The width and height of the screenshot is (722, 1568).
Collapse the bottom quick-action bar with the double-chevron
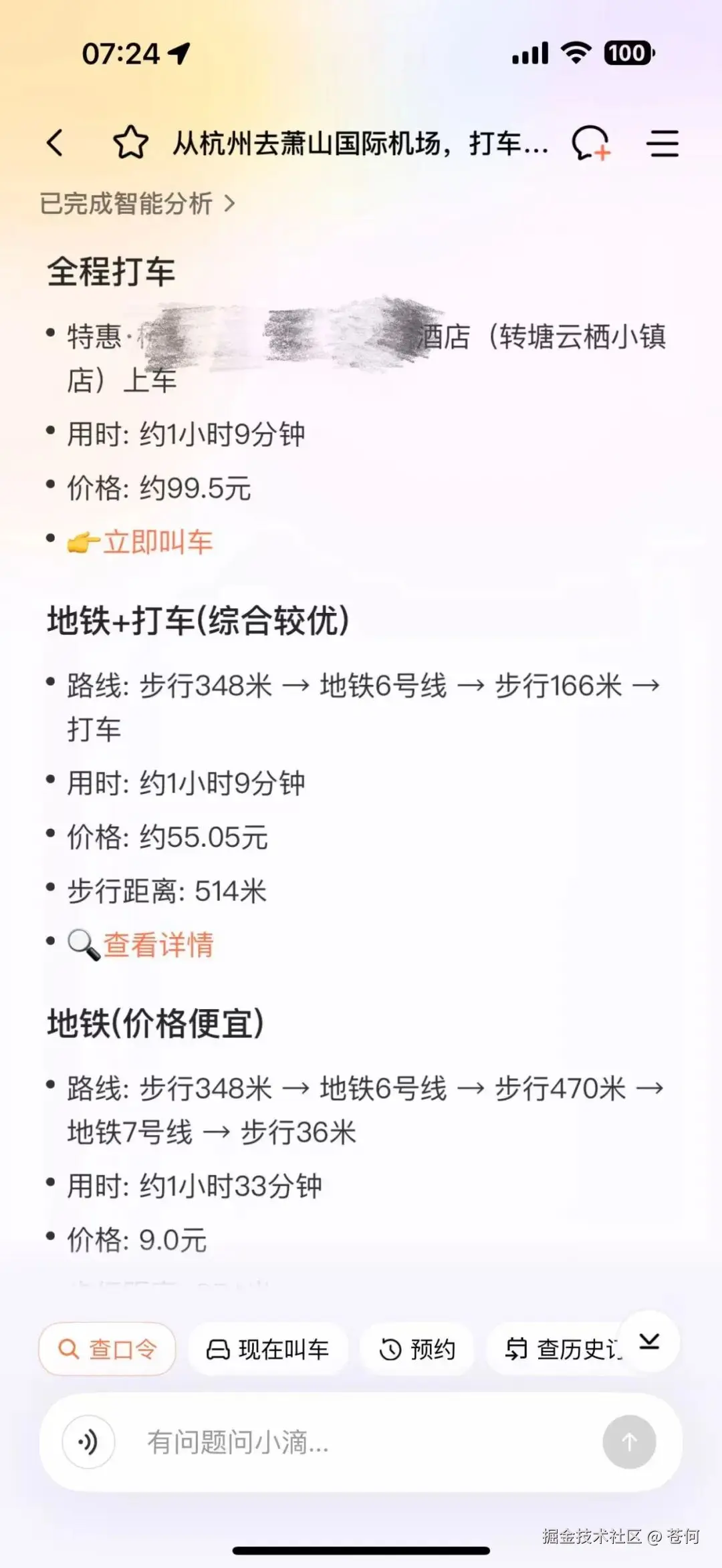pos(650,1342)
